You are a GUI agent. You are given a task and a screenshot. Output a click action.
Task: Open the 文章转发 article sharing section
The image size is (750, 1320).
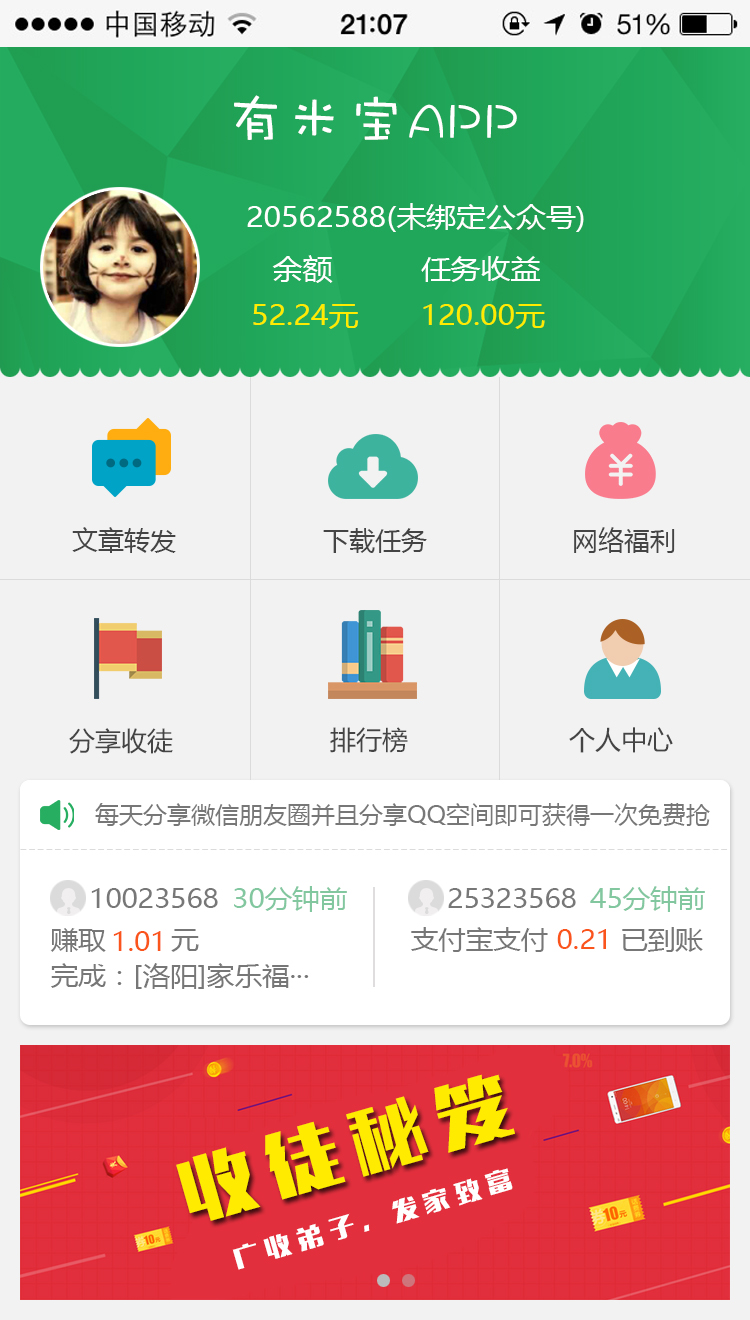[125, 480]
